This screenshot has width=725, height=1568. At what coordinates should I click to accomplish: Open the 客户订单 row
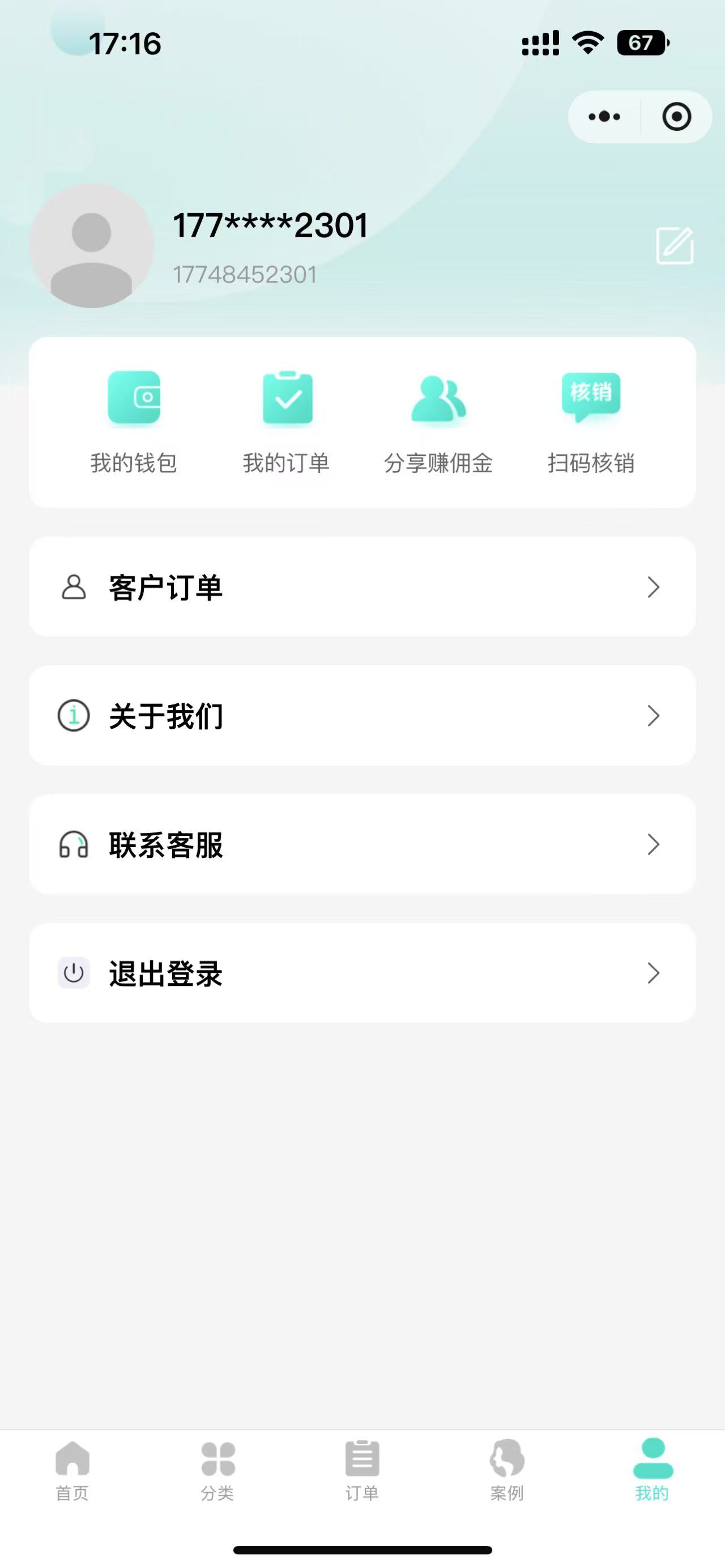pyautogui.click(x=362, y=587)
